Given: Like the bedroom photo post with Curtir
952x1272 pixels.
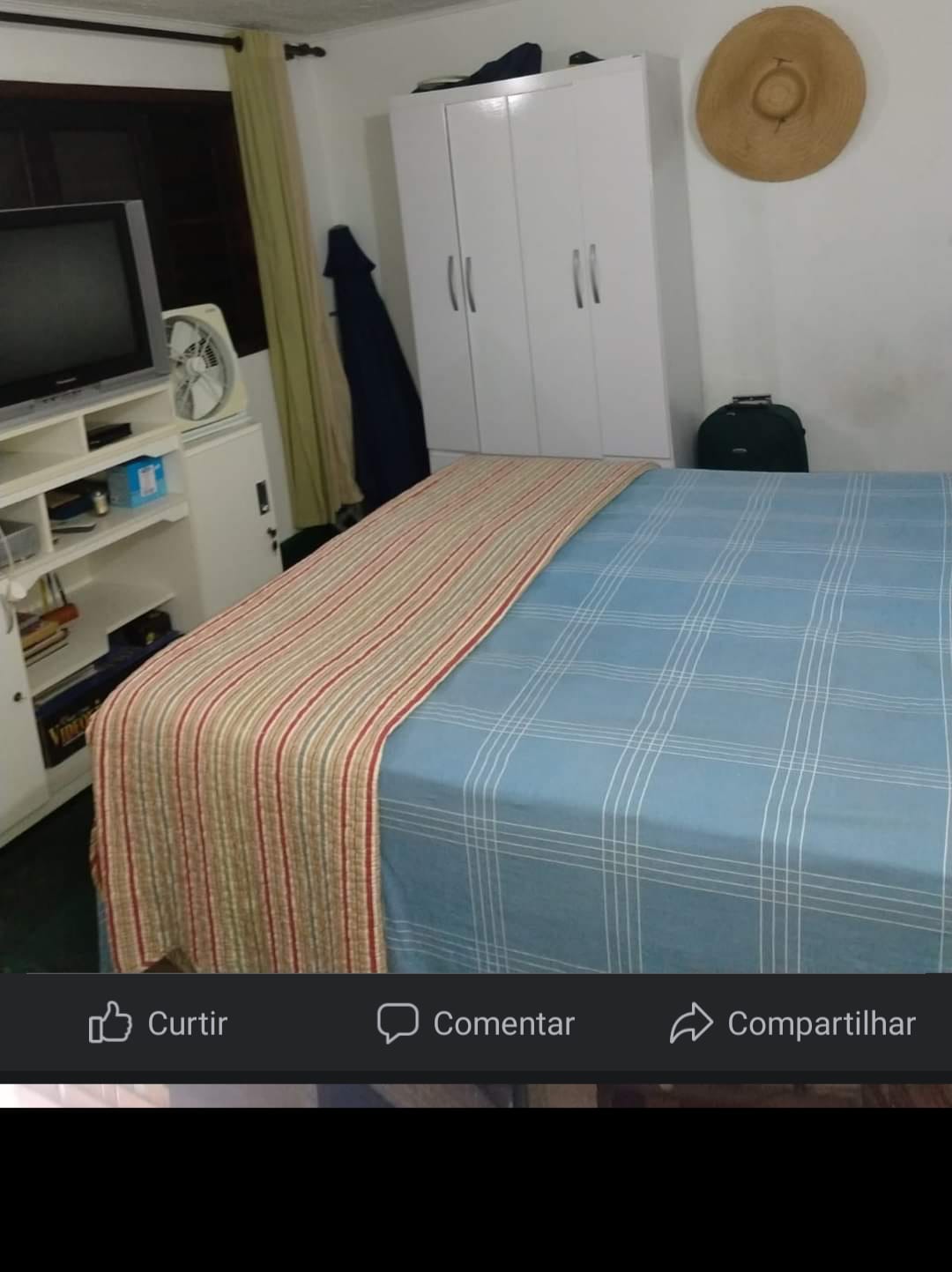Looking at the screenshot, I should (159, 1023).
